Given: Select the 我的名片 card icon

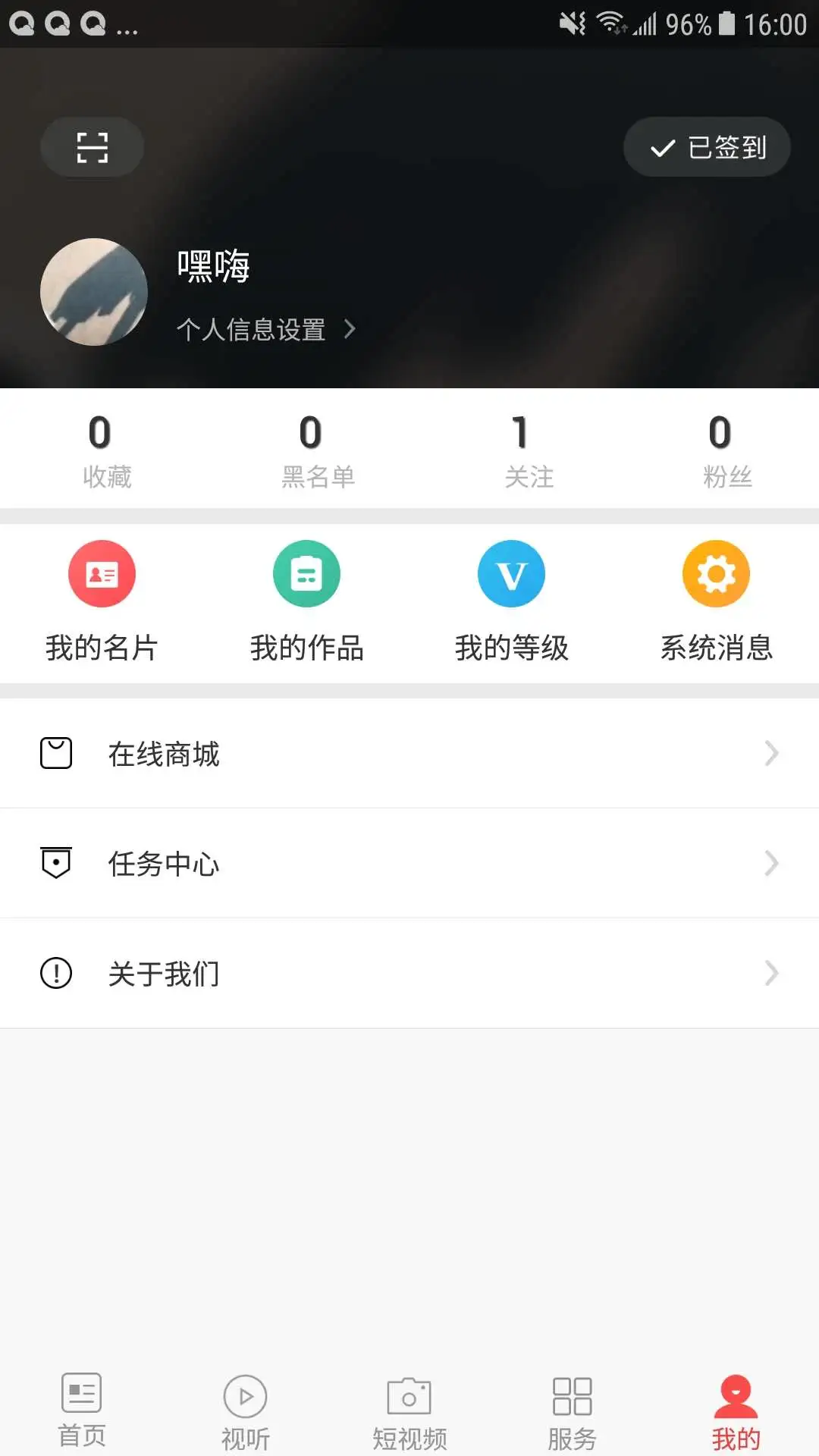Looking at the screenshot, I should pos(102,574).
